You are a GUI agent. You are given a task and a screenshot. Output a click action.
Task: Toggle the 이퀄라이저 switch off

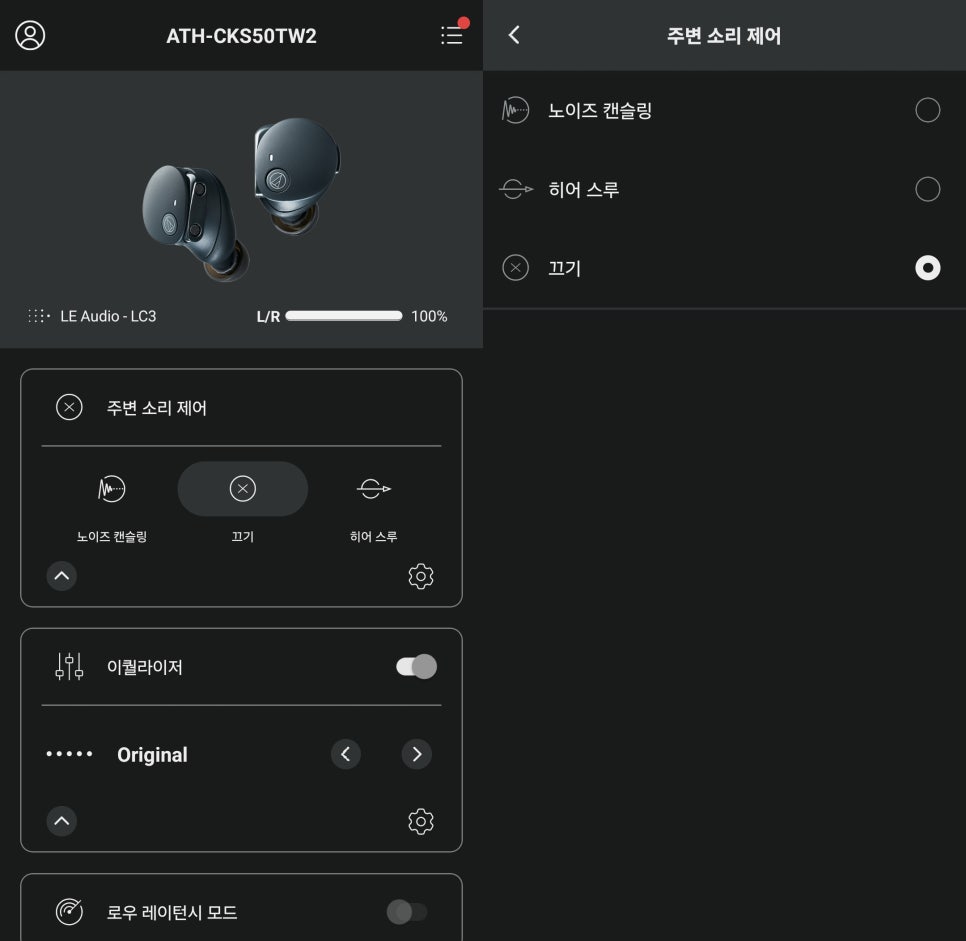point(416,667)
